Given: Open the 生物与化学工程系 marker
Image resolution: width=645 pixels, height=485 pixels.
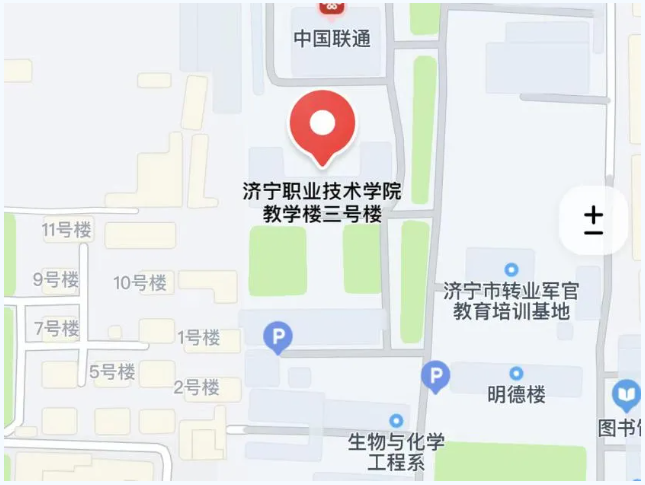Looking at the screenshot, I should pyautogui.click(x=396, y=421).
